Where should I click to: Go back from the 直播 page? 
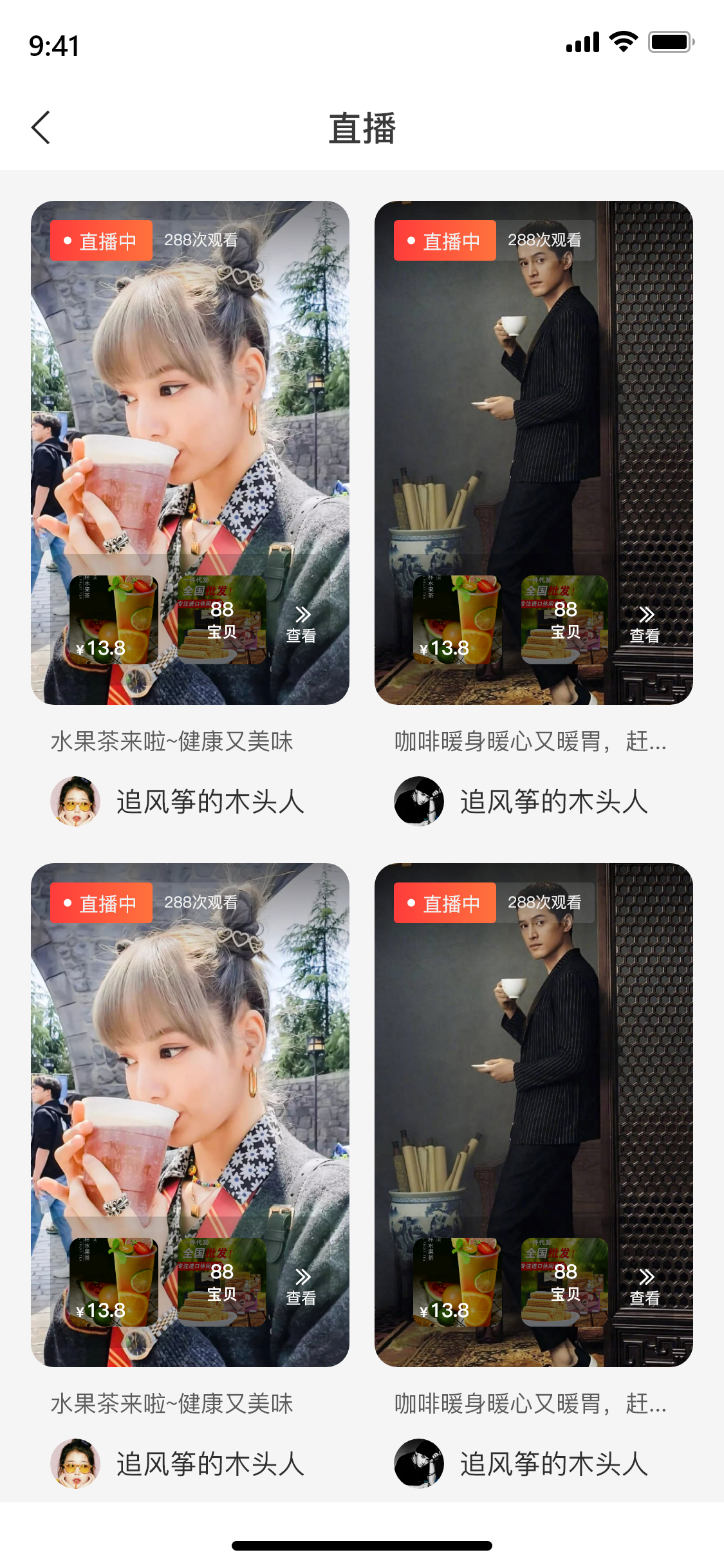click(x=41, y=127)
